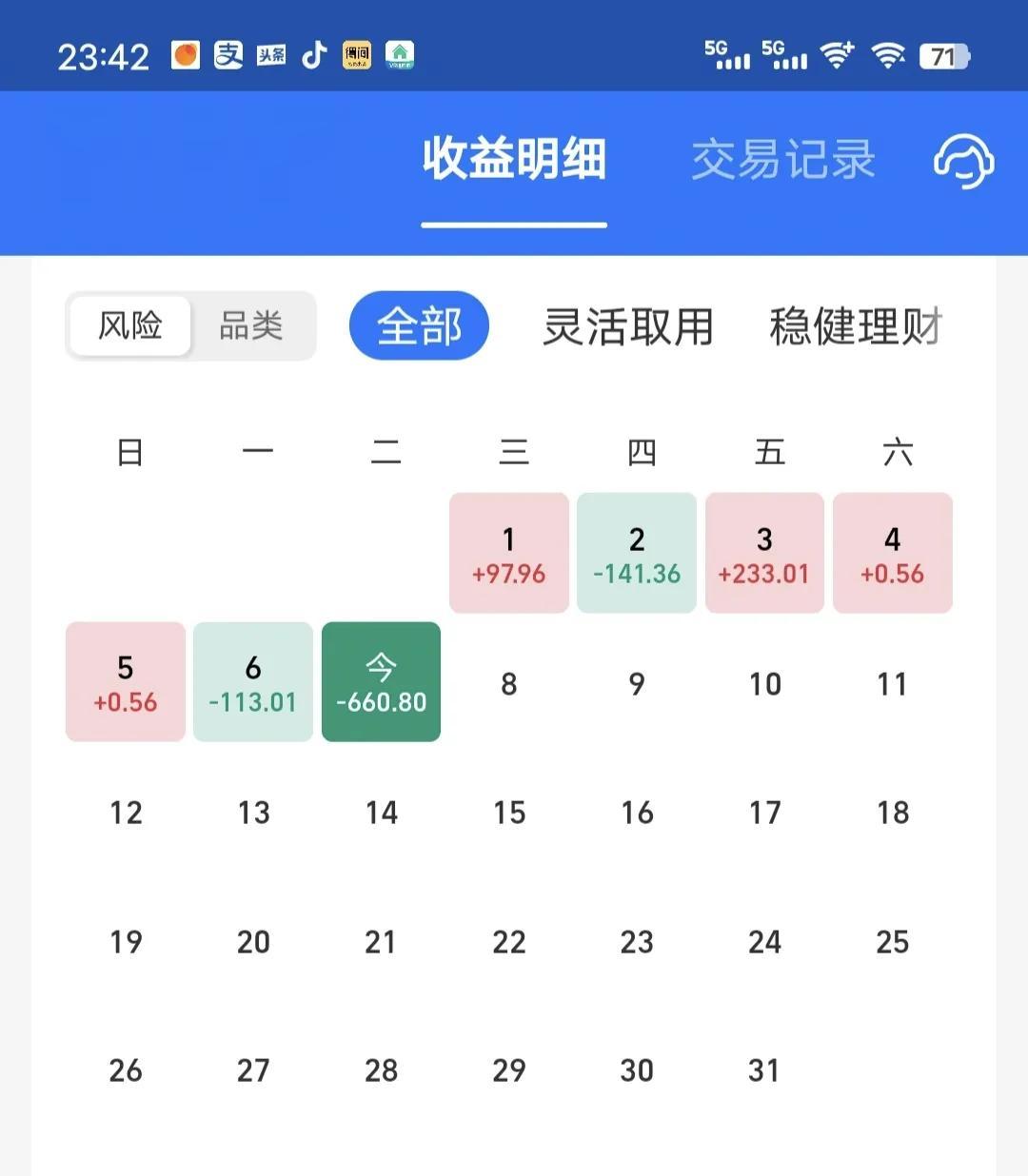Open day 5 in the calendar
This screenshot has height=1176, width=1028.
[x=126, y=682]
